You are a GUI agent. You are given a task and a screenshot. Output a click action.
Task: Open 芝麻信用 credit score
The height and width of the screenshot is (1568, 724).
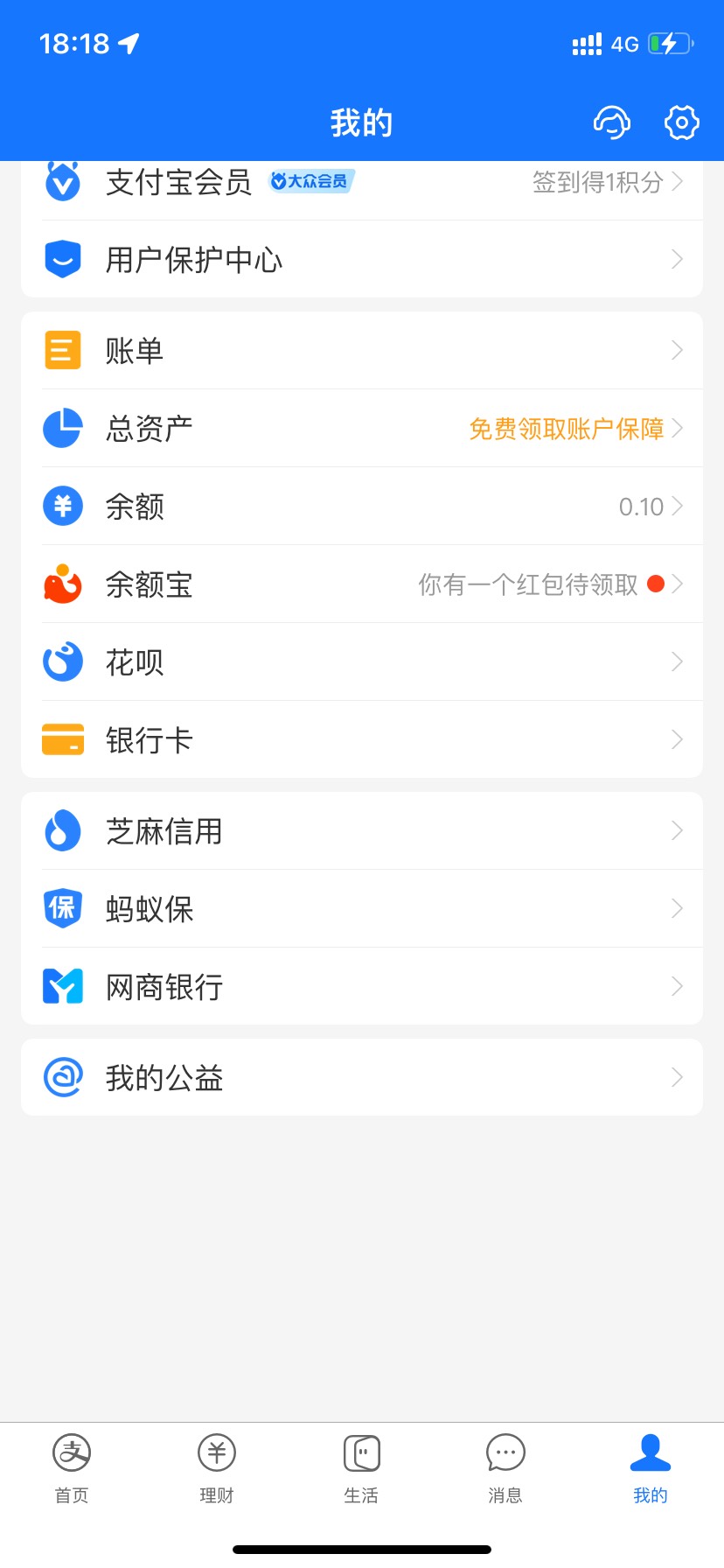pyautogui.click(x=362, y=830)
